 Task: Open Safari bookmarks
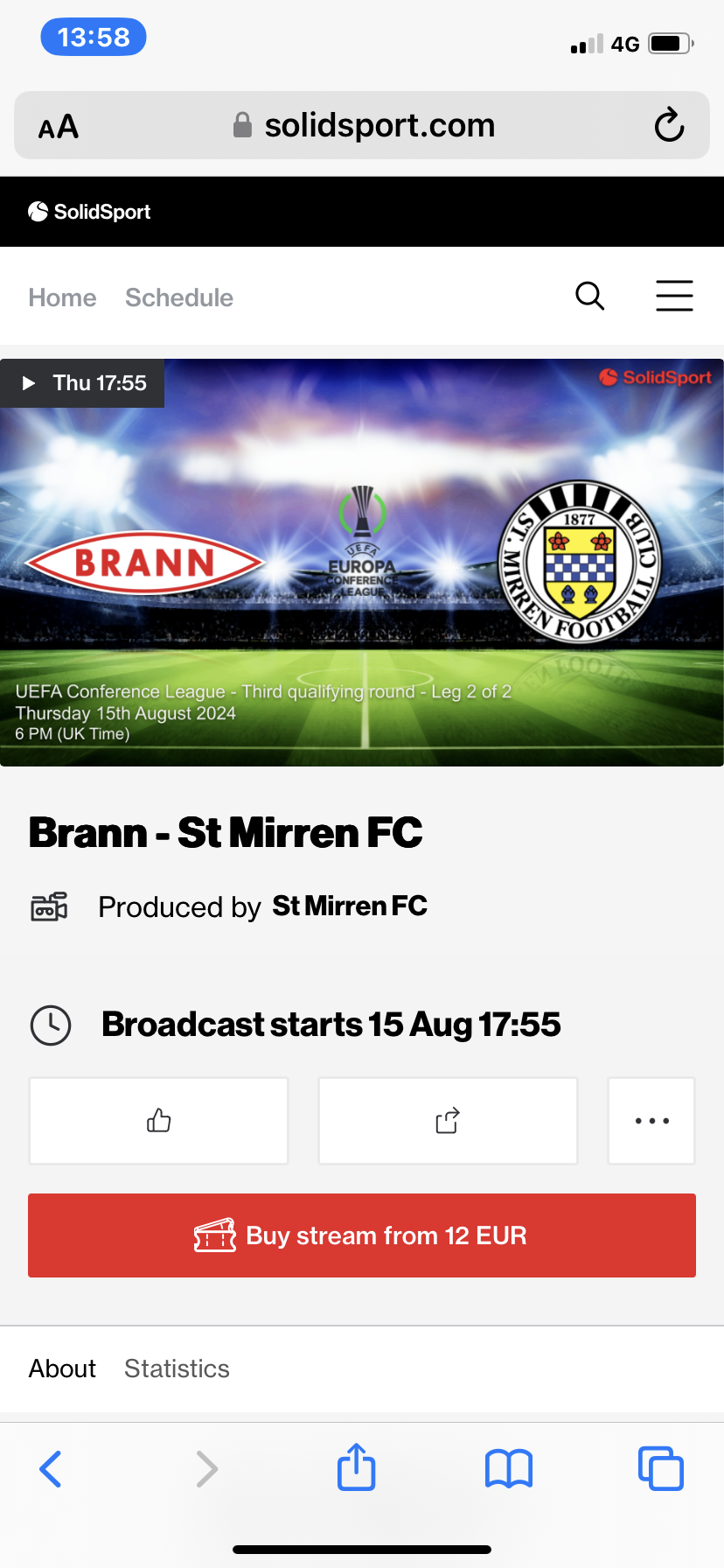coord(509,1469)
